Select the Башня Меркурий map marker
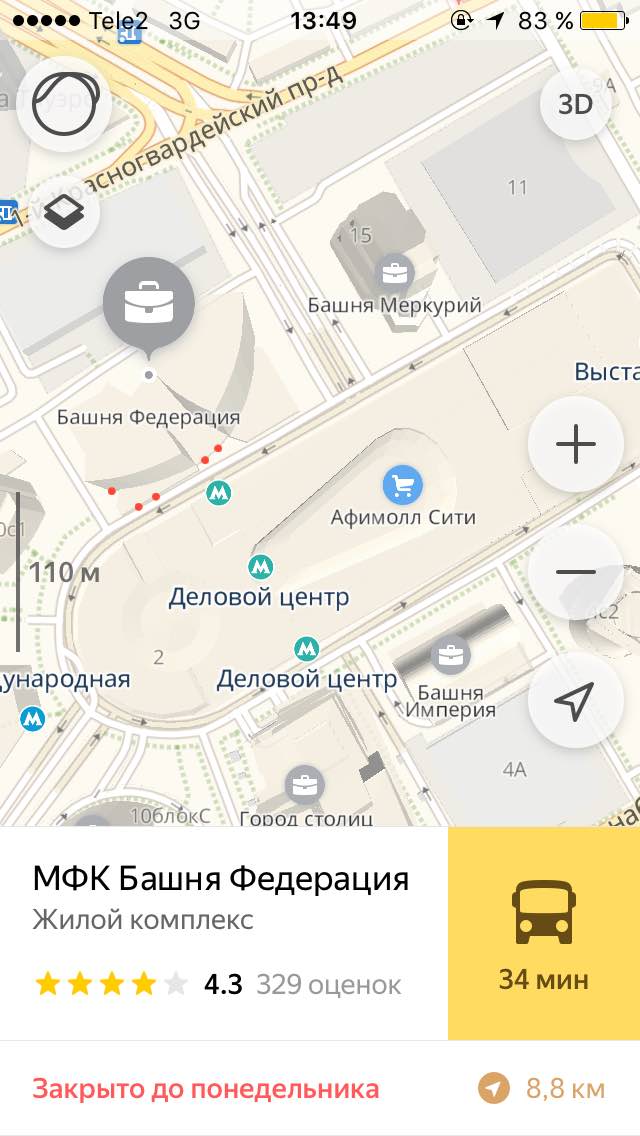The width and height of the screenshot is (640, 1136). 395,274
